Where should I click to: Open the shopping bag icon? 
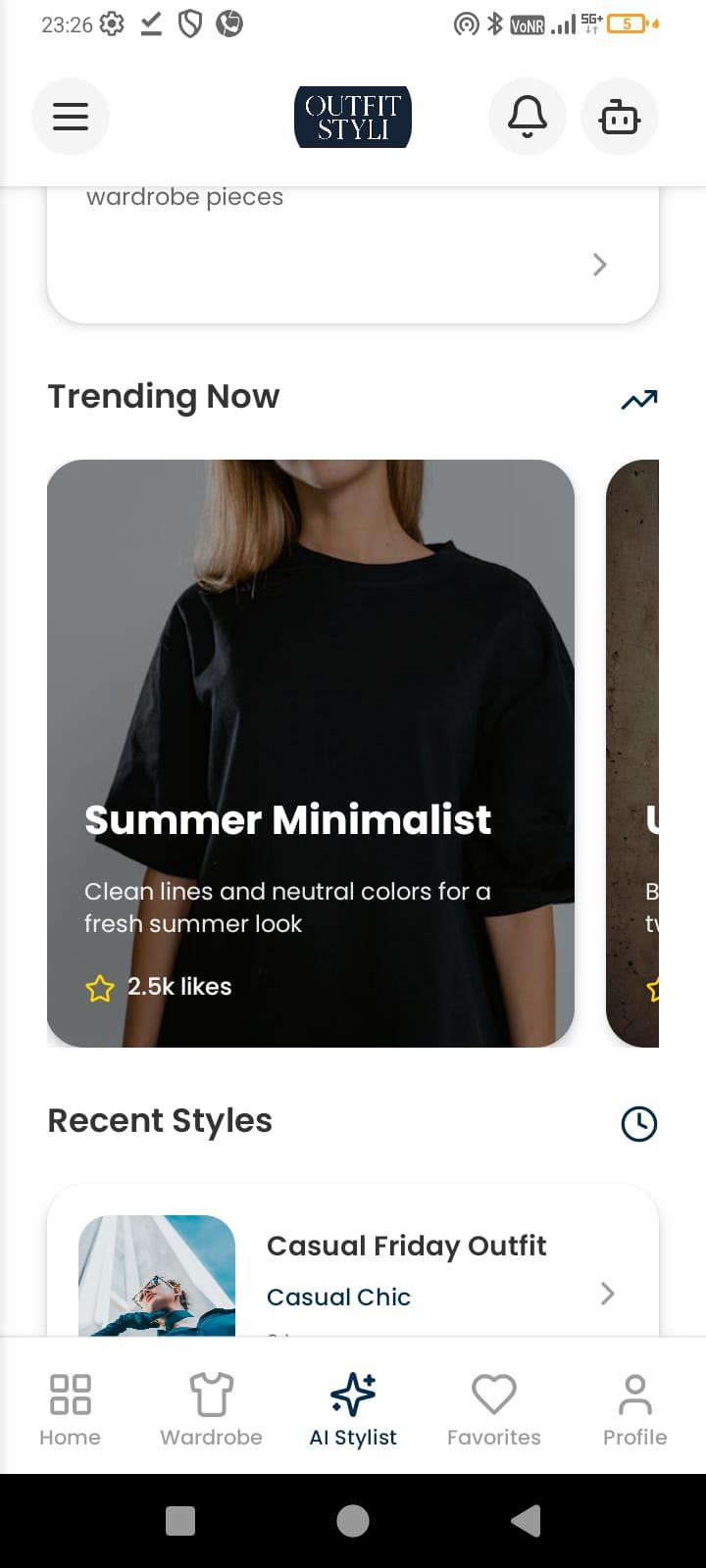[x=620, y=117]
